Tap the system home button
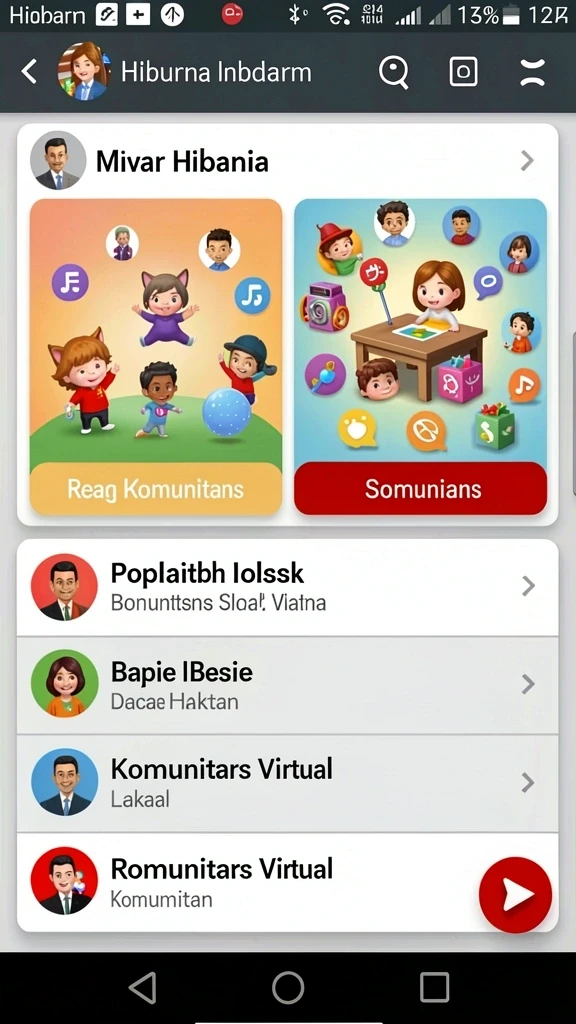This screenshot has height=1024, width=576. (x=288, y=987)
